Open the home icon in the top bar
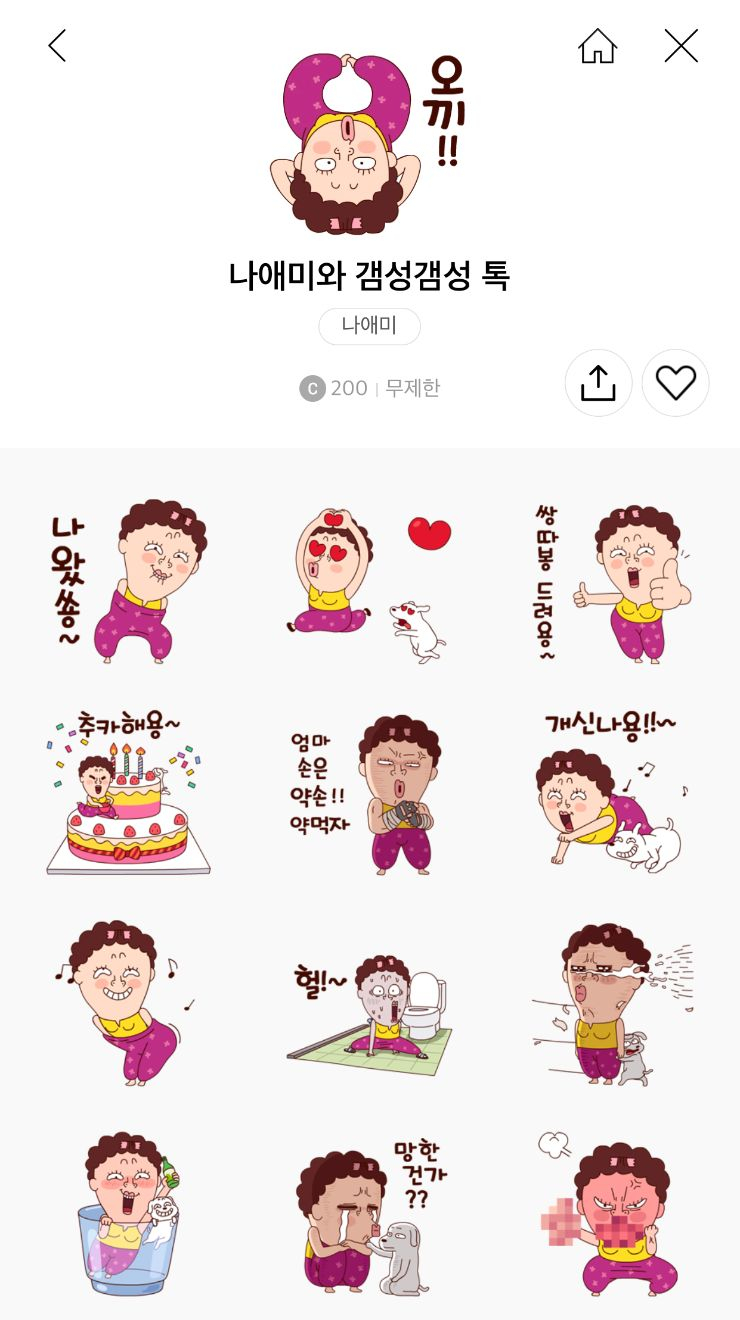The image size is (740, 1320). click(597, 46)
